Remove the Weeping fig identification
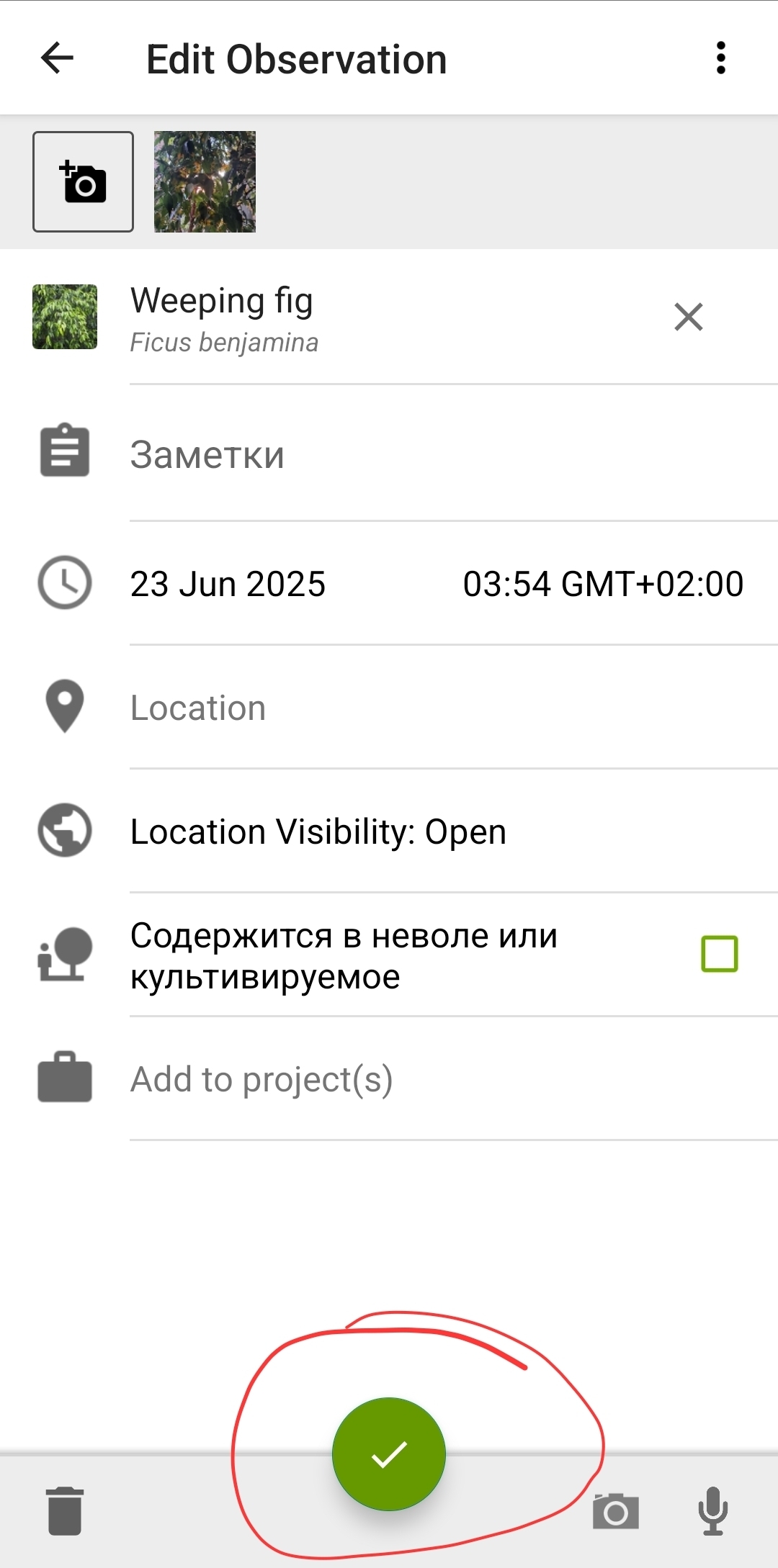 coord(689,317)
